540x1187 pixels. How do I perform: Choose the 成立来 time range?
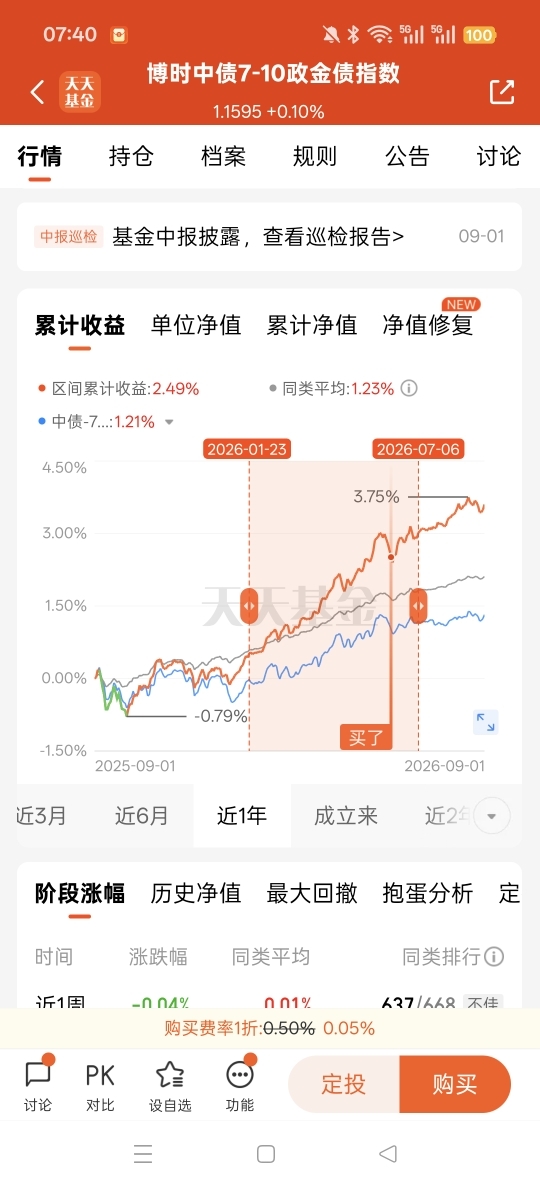(345, 816)
